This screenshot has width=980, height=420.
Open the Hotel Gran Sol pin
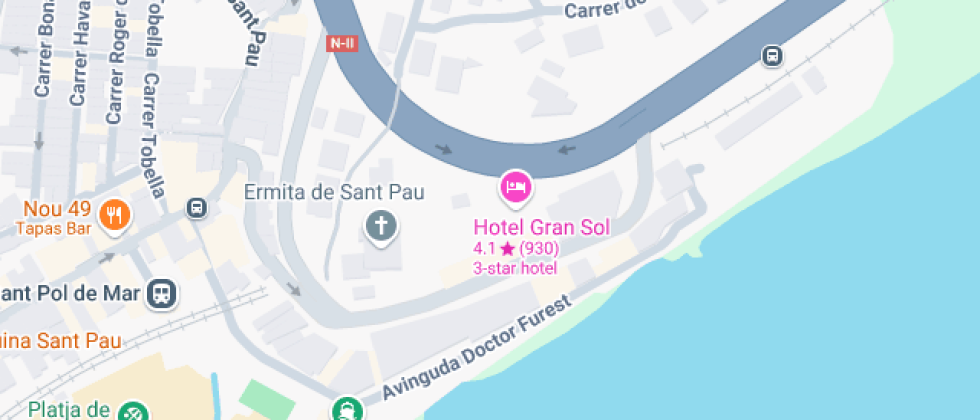[x=515, y=186]
